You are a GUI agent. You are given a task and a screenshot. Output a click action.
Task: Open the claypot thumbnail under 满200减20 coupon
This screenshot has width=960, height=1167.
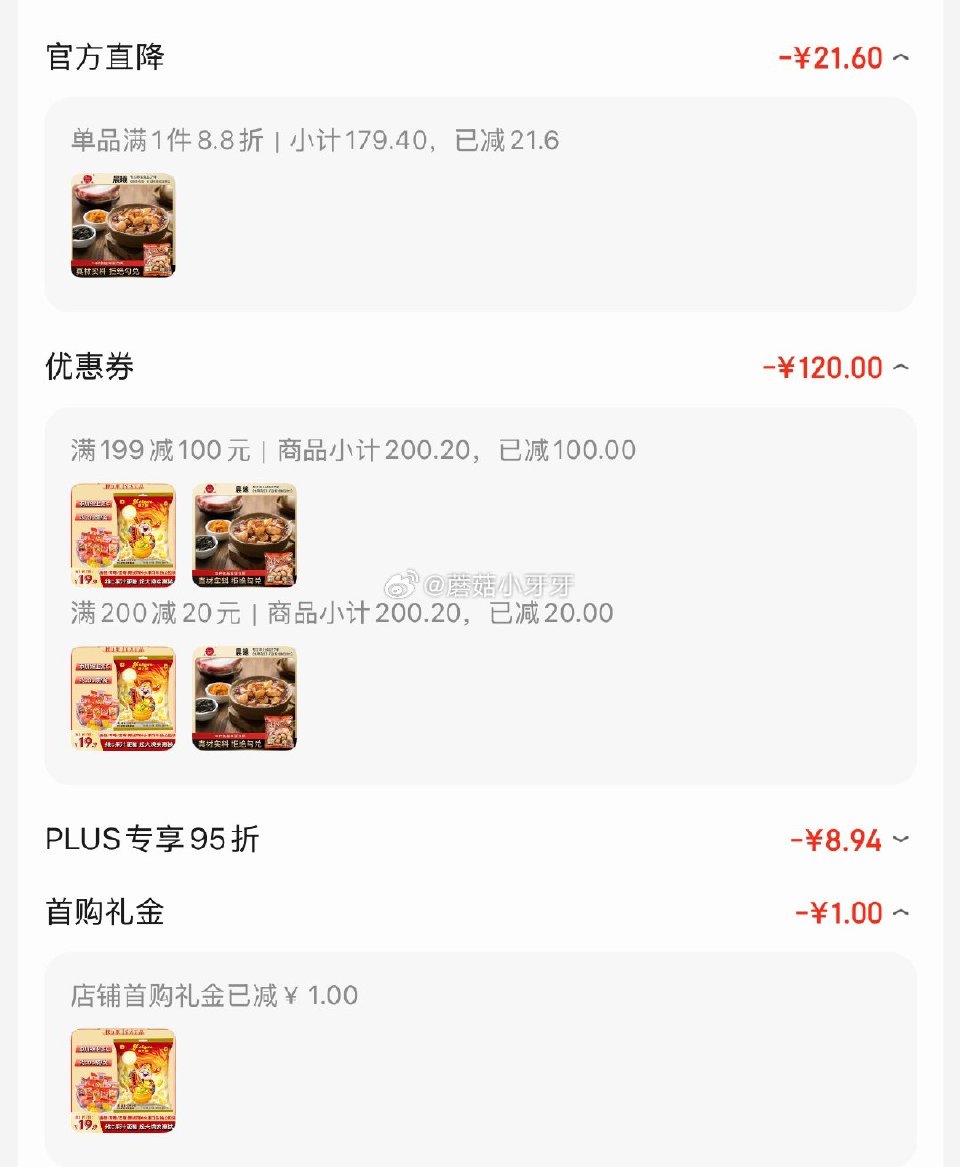click(x=244, y=699)
